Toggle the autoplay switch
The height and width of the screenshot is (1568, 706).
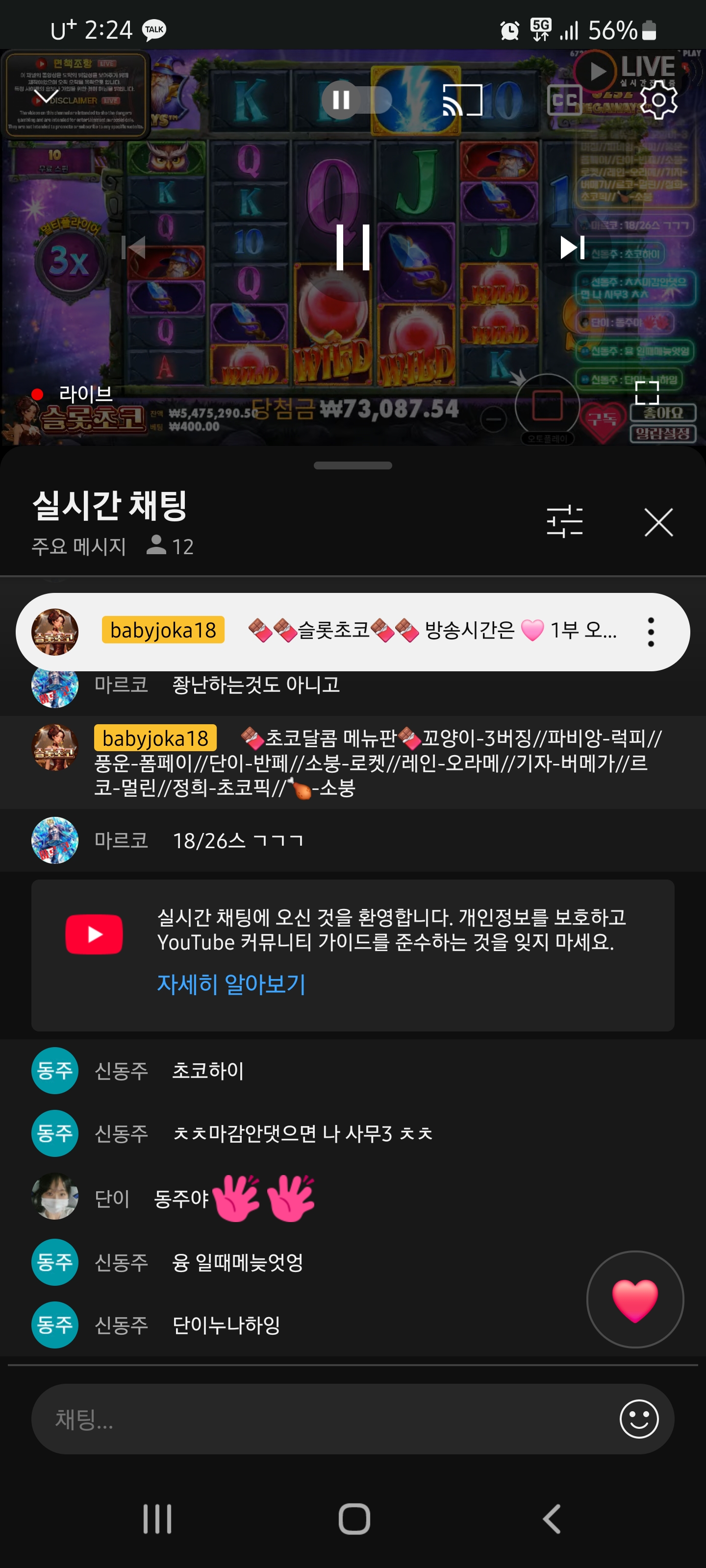pyautogui.click(x=356, y=99)
